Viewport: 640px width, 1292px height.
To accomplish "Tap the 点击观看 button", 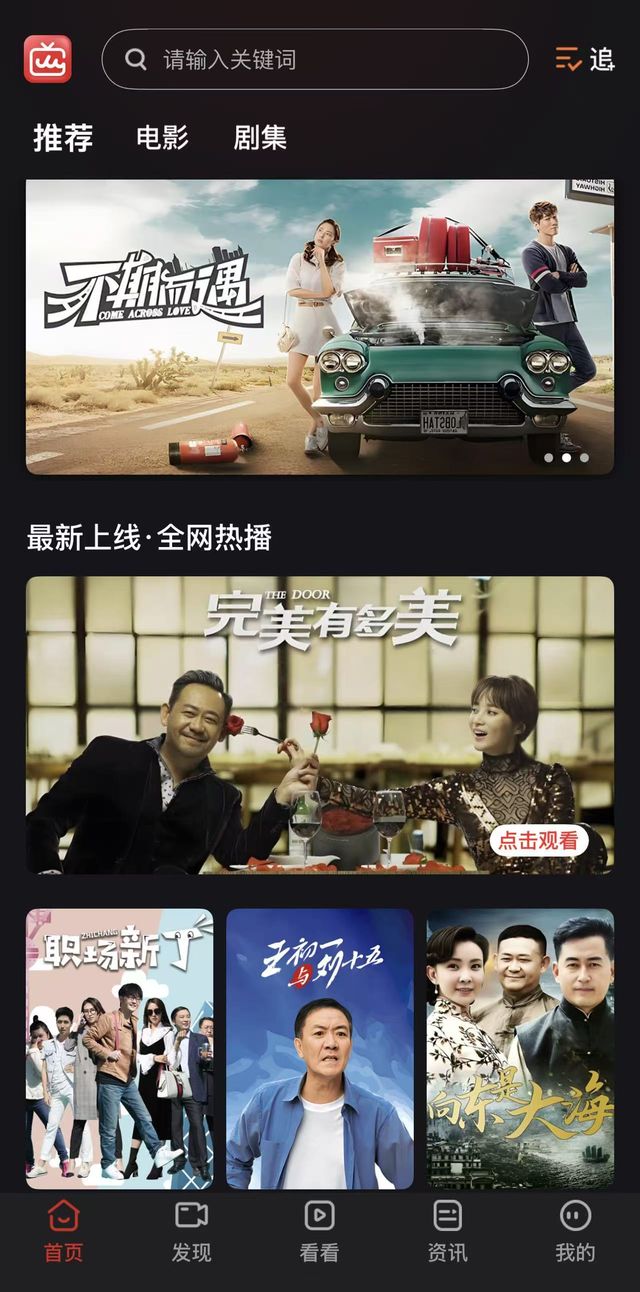I will [x=538, y=841].
